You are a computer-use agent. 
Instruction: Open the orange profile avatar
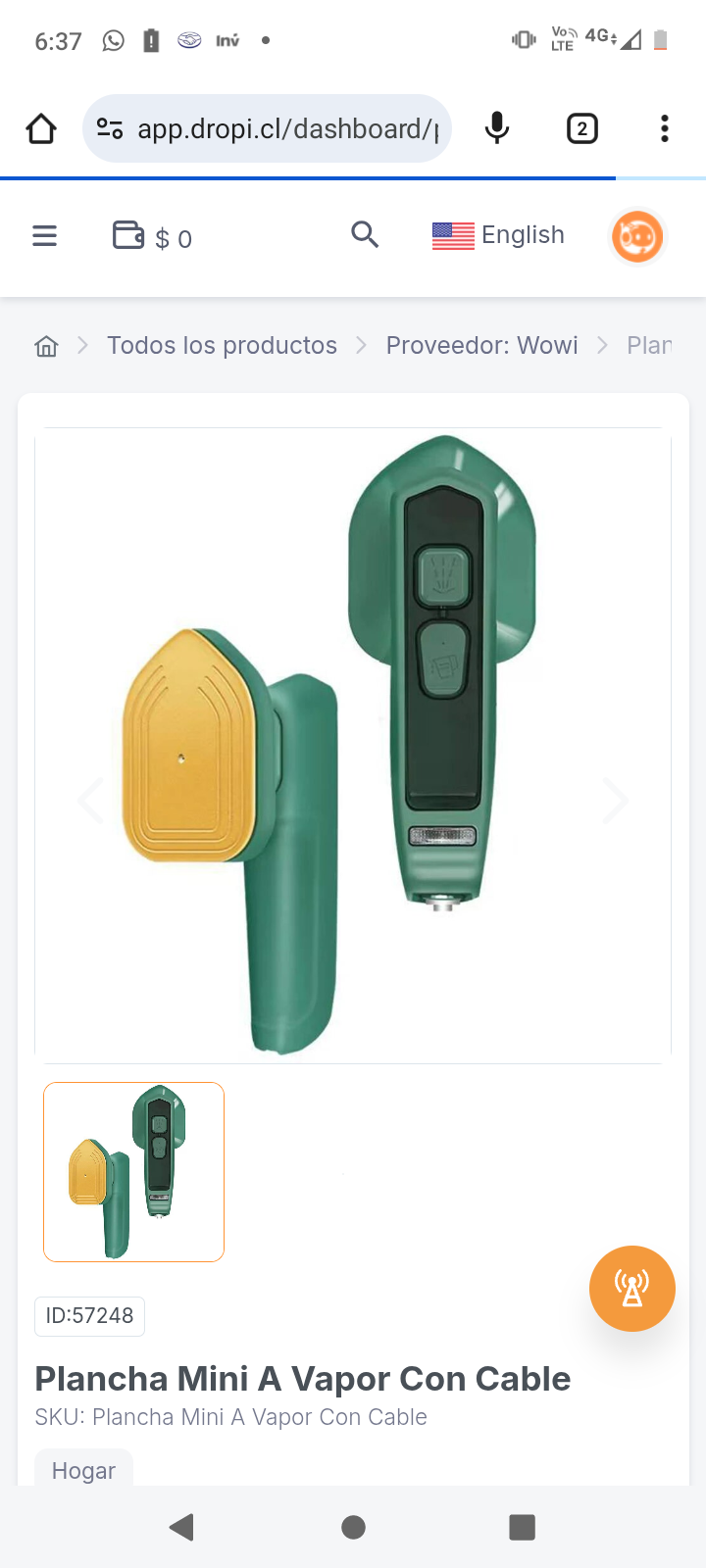(637, 237)
